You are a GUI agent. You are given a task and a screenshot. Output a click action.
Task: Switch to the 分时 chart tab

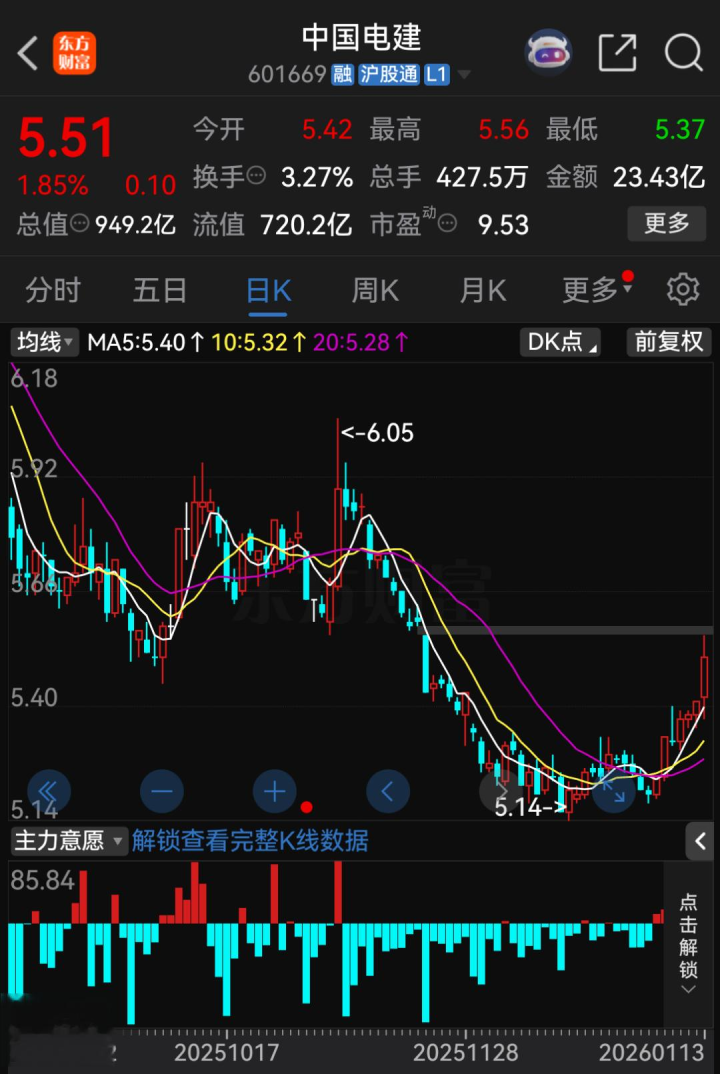(x=52, y=291)
